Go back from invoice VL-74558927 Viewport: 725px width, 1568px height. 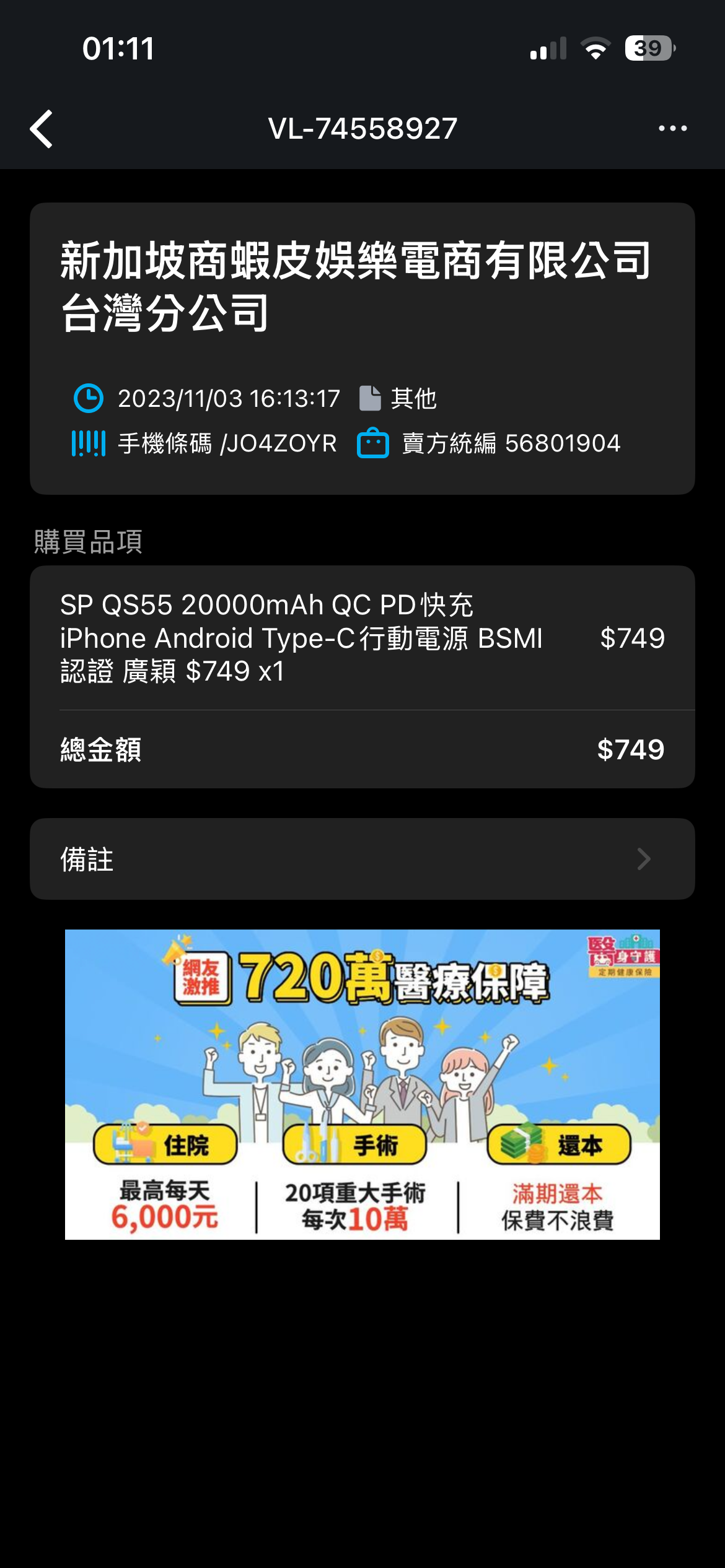coord(42,129)
